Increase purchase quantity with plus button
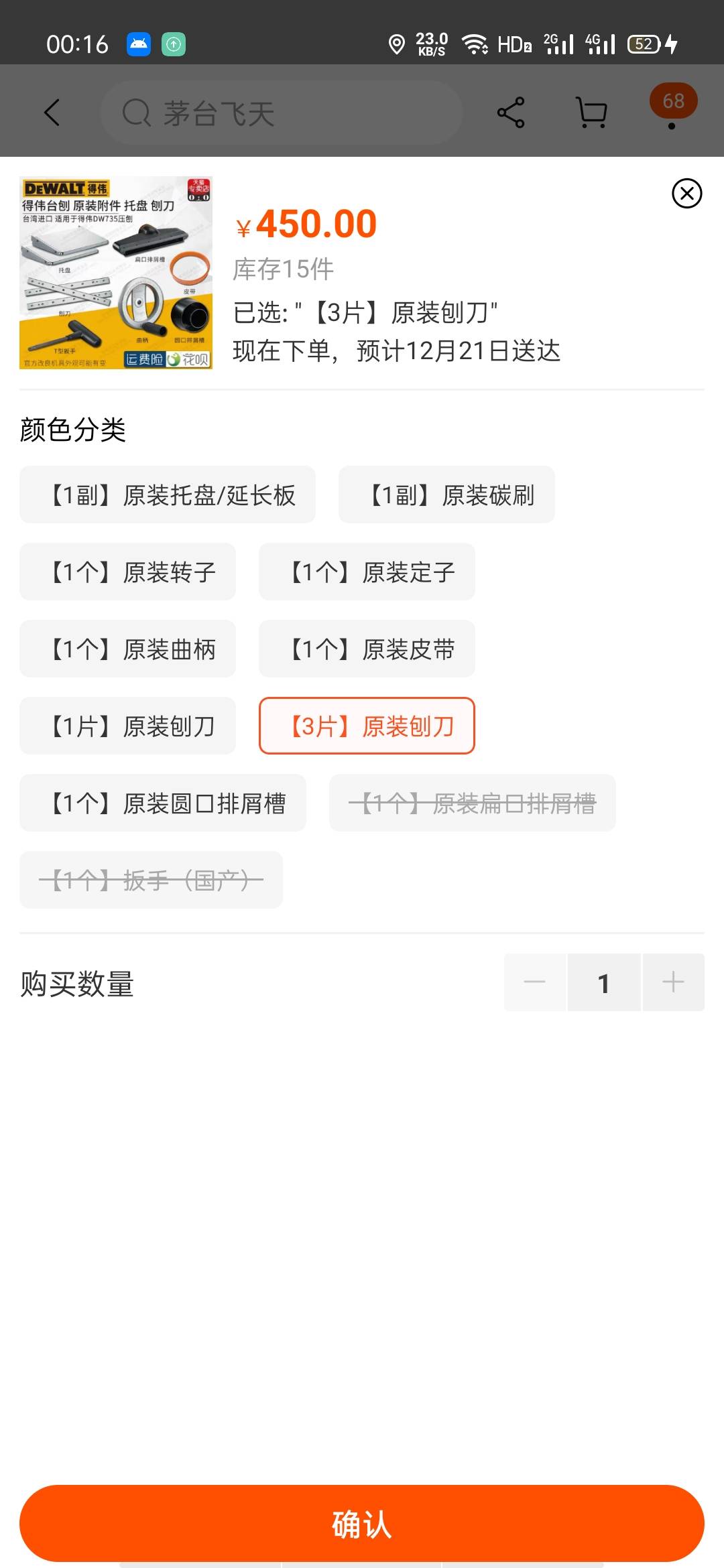This screenshot has height=1568, width=724. point(673,982)
